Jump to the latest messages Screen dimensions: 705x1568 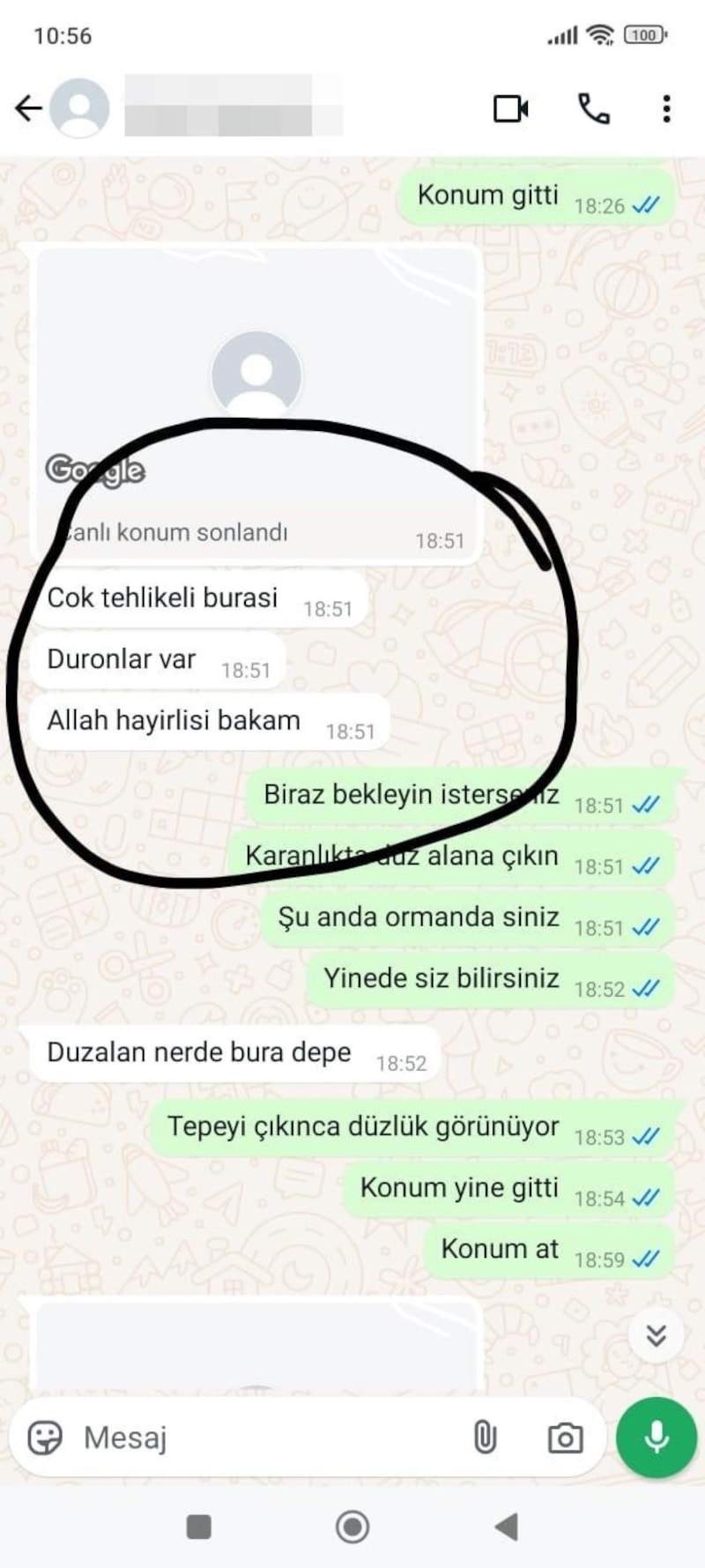pos(656,1336)
